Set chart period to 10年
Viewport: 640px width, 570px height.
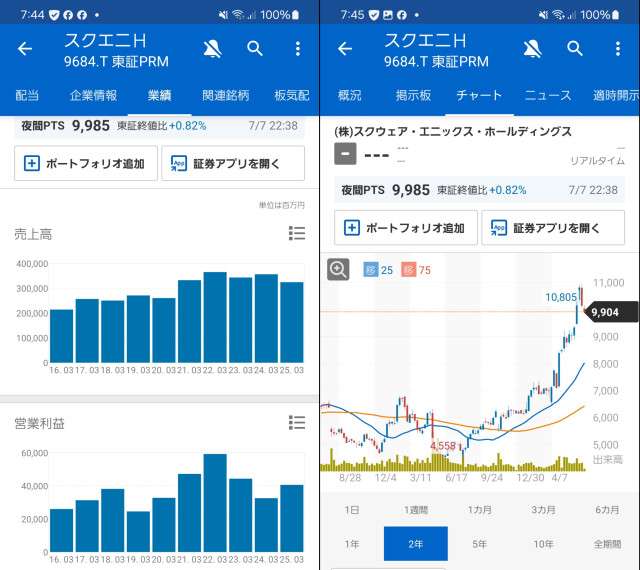tap(543, 544)
